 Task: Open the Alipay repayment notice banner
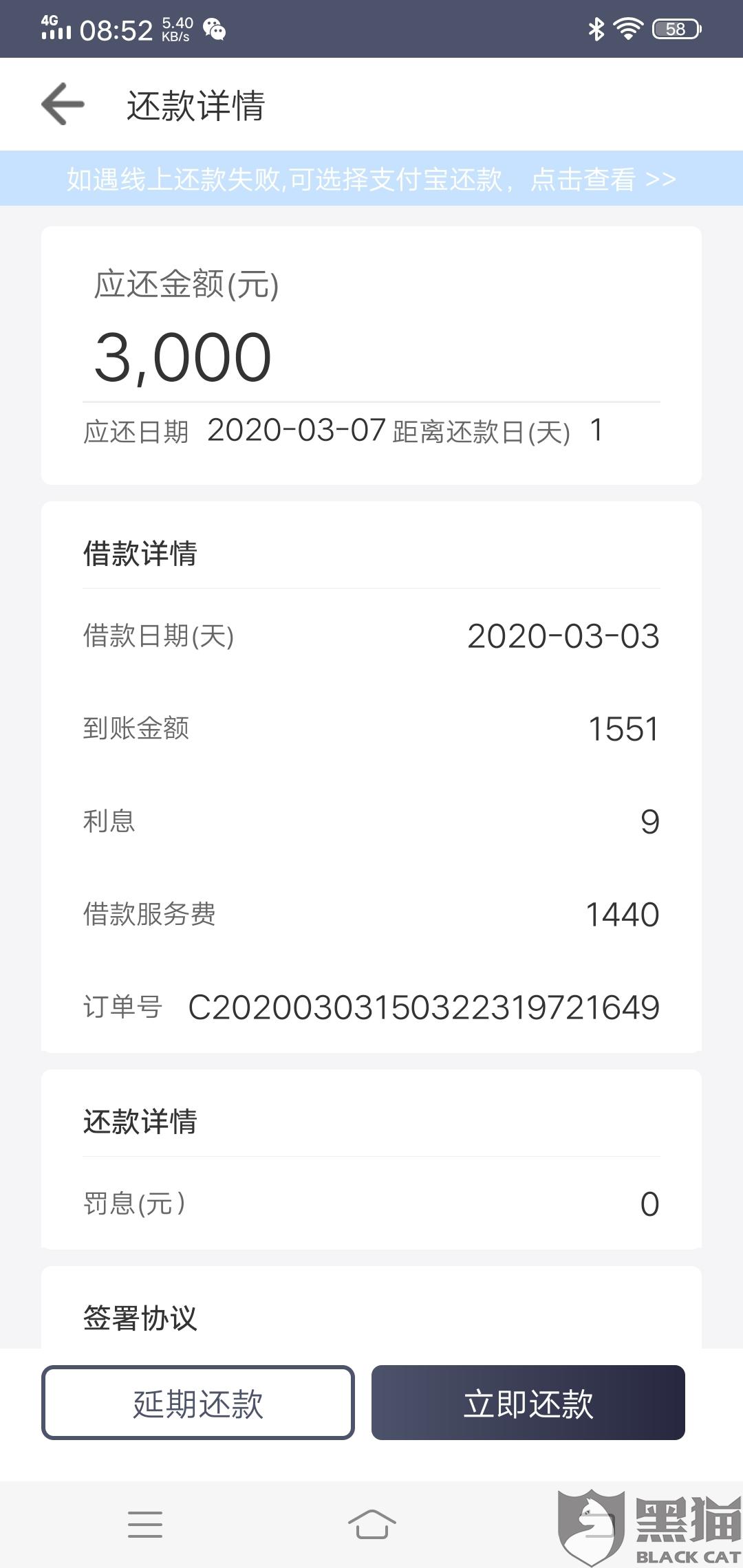pos(371,179)
